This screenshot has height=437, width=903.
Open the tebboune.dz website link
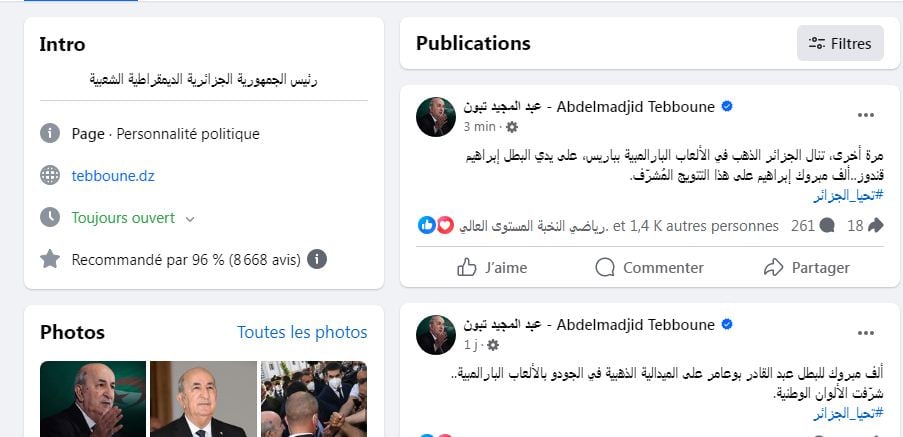click(x=113, y=175)
